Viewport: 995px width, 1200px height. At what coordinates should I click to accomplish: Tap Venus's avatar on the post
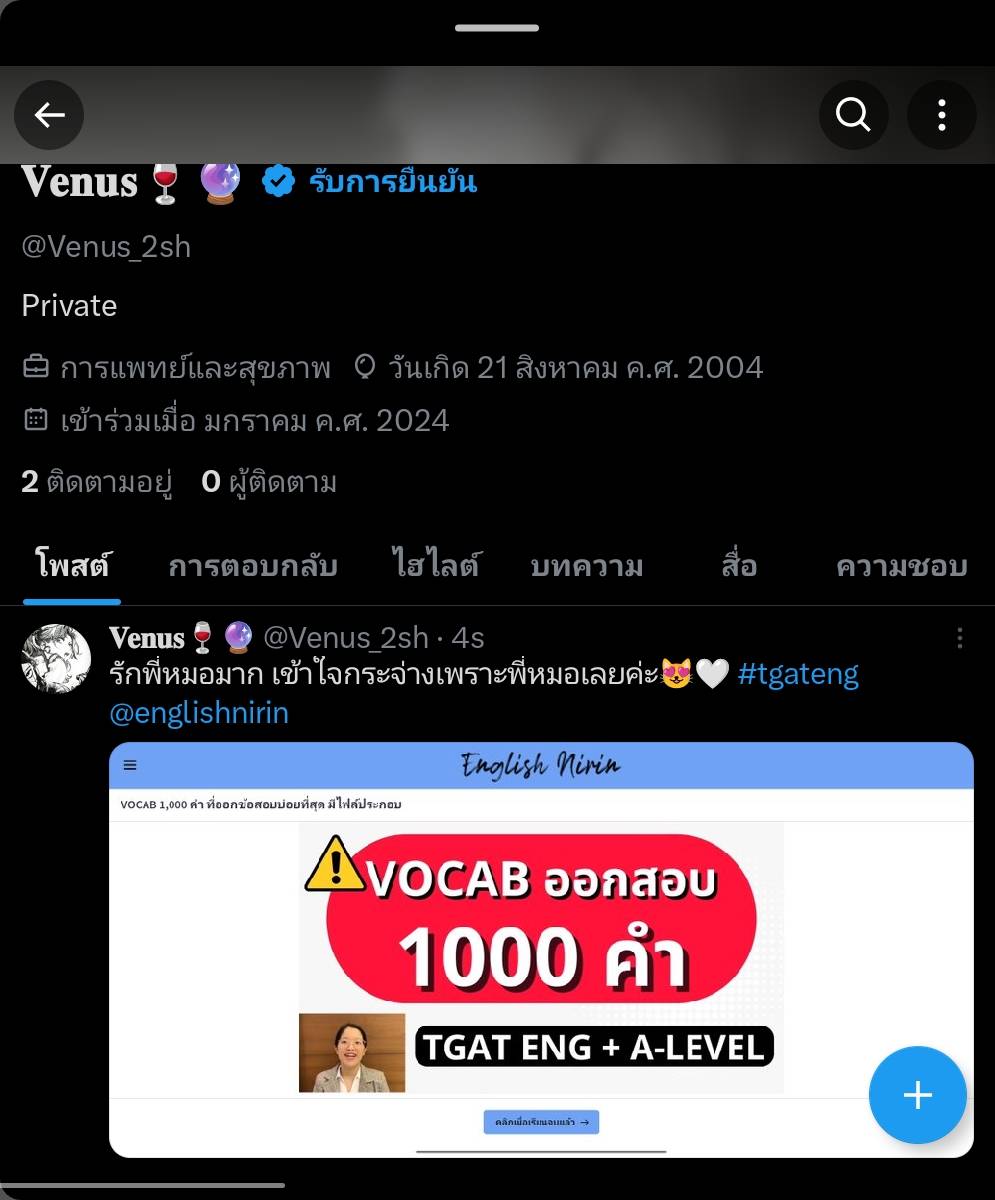[x=57, y=658]
